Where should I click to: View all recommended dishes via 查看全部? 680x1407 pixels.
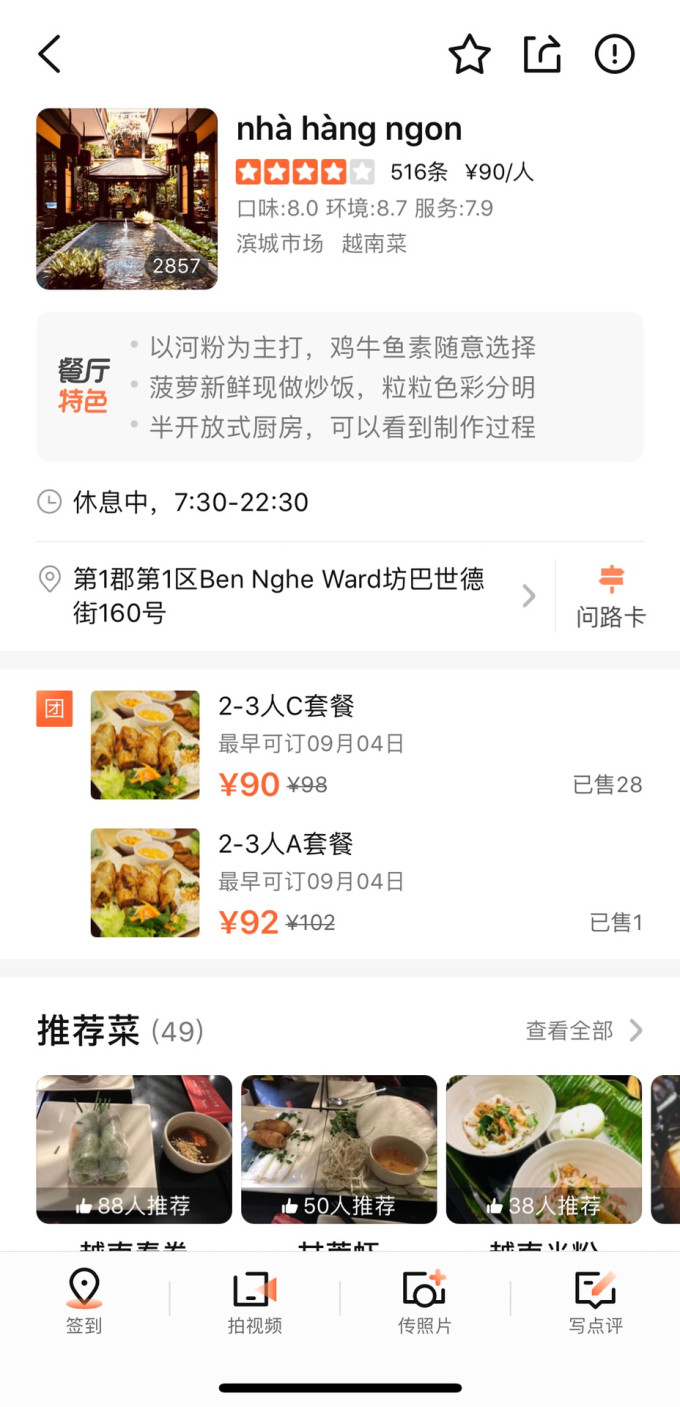point(584,1031)
